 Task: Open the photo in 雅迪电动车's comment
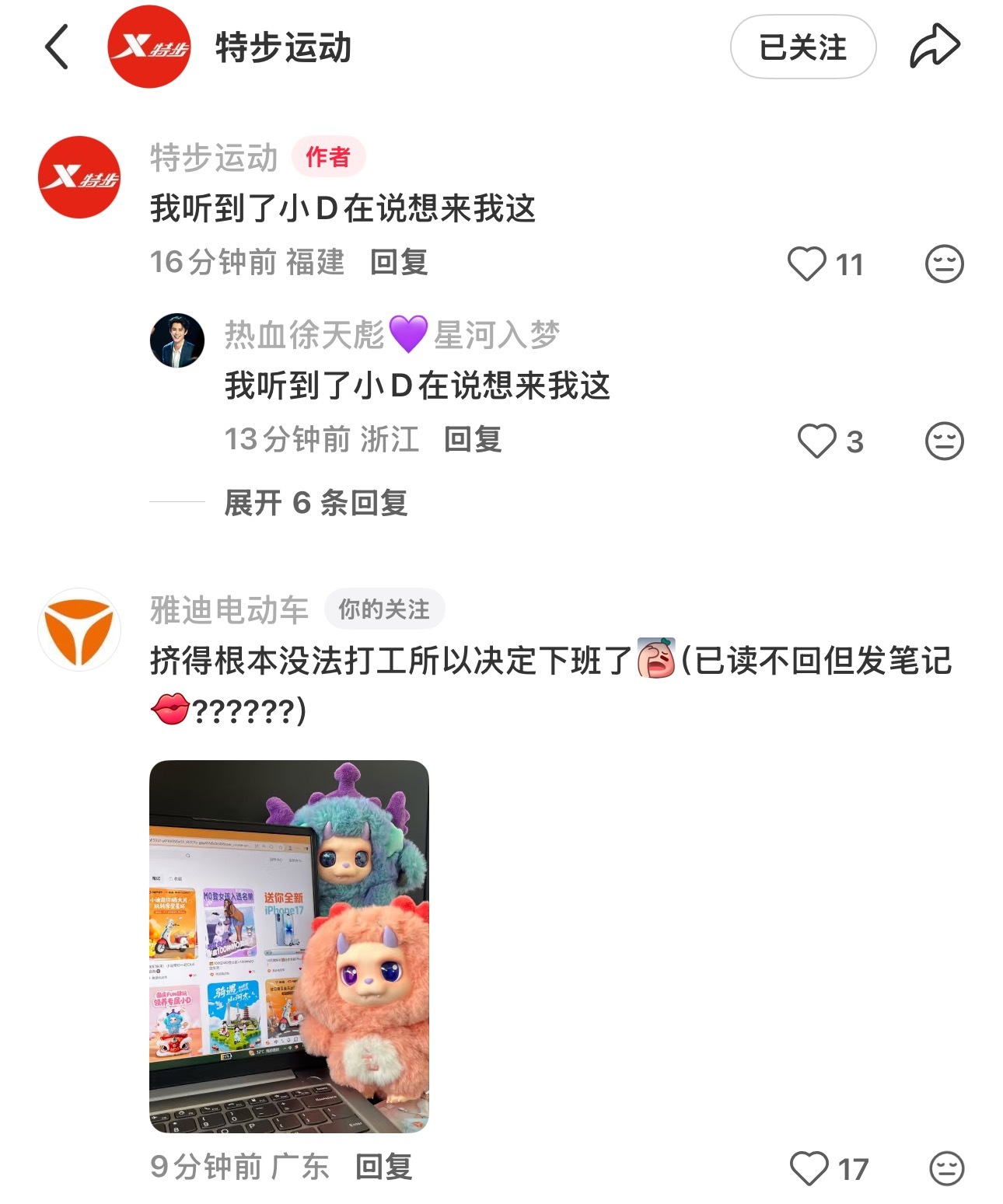[288, 945]
